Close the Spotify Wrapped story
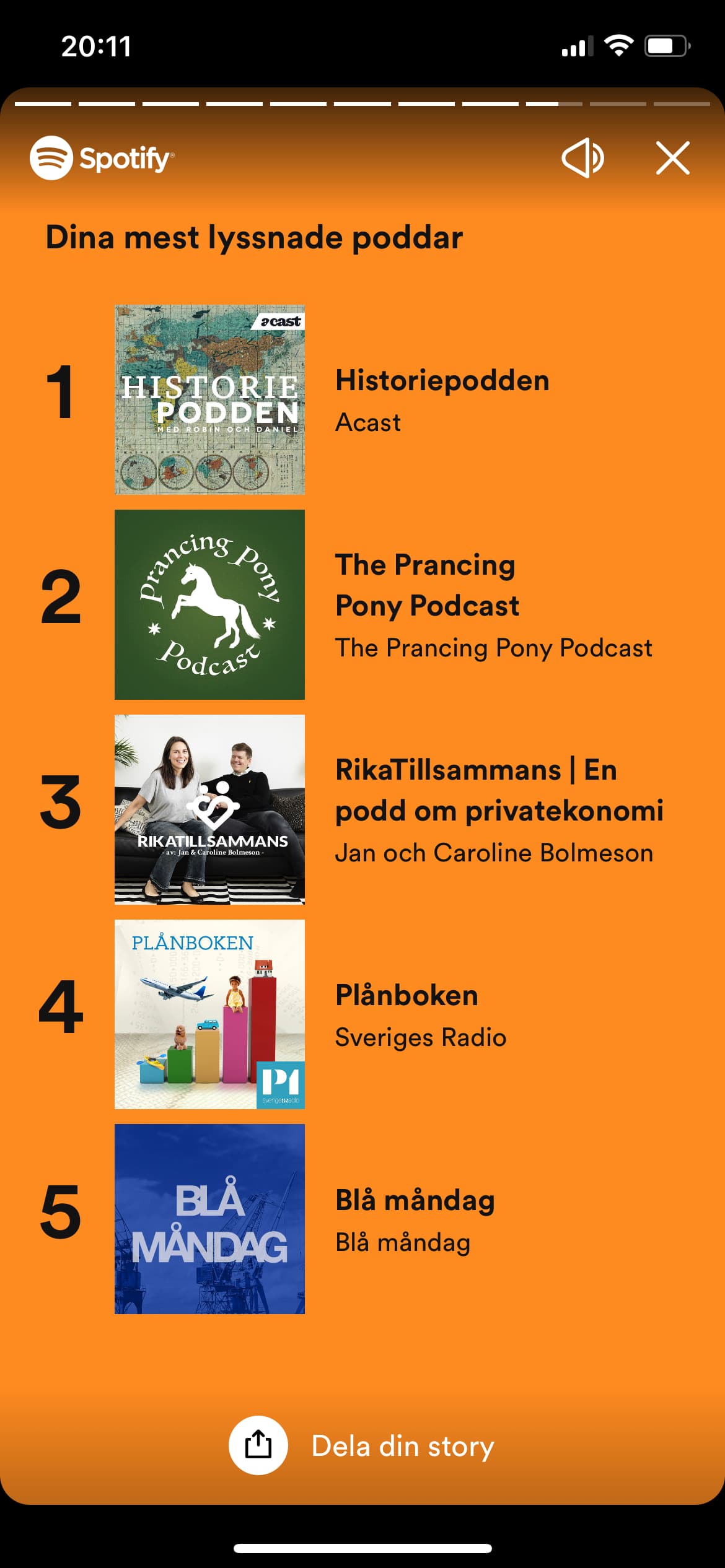 [x=673, y=159]
